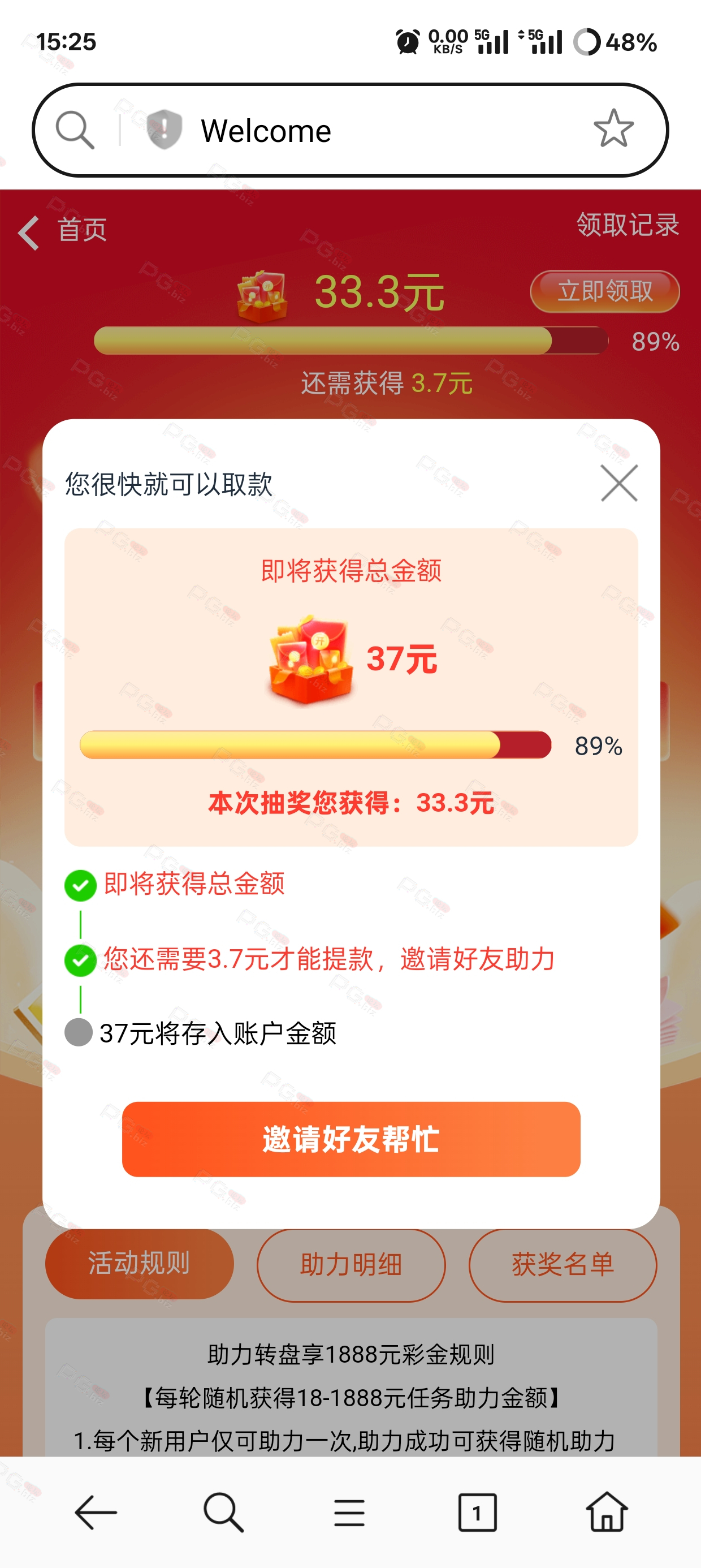Go back to 首页
This screenshot has width=701, height=1568.
[x=63, y=231]
